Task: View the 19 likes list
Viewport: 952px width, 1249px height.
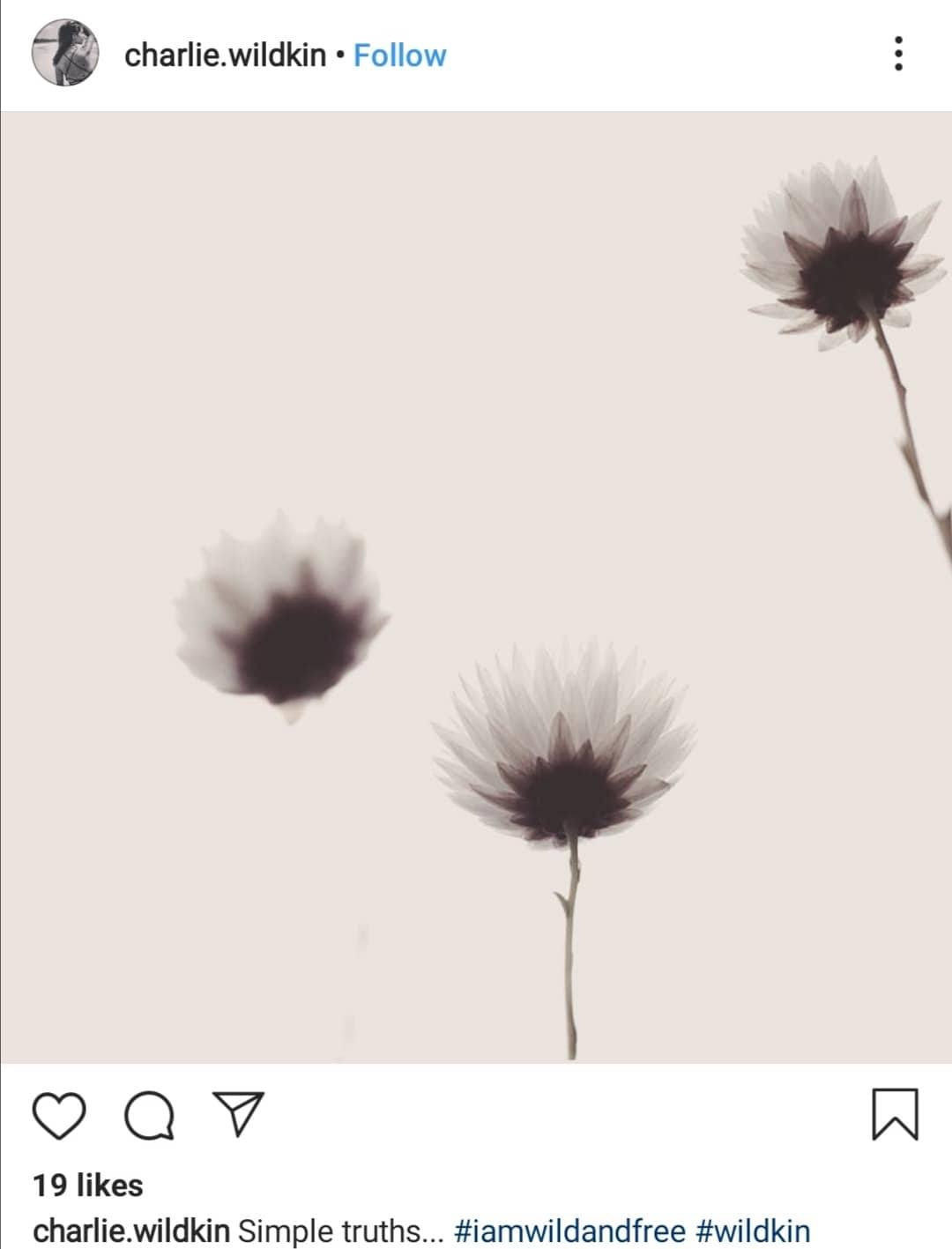Action: click(88, 1186)
